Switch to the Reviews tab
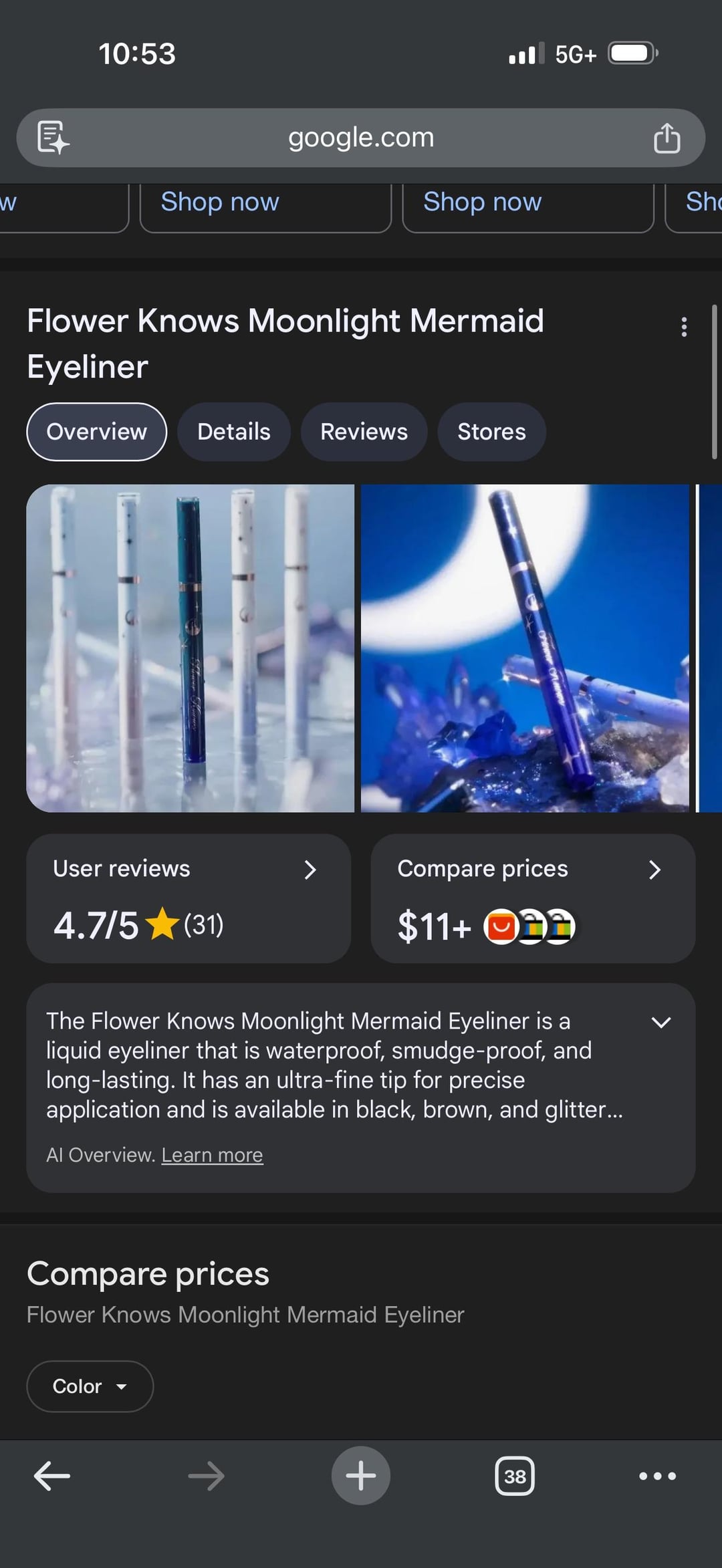 tap(364, 432)
